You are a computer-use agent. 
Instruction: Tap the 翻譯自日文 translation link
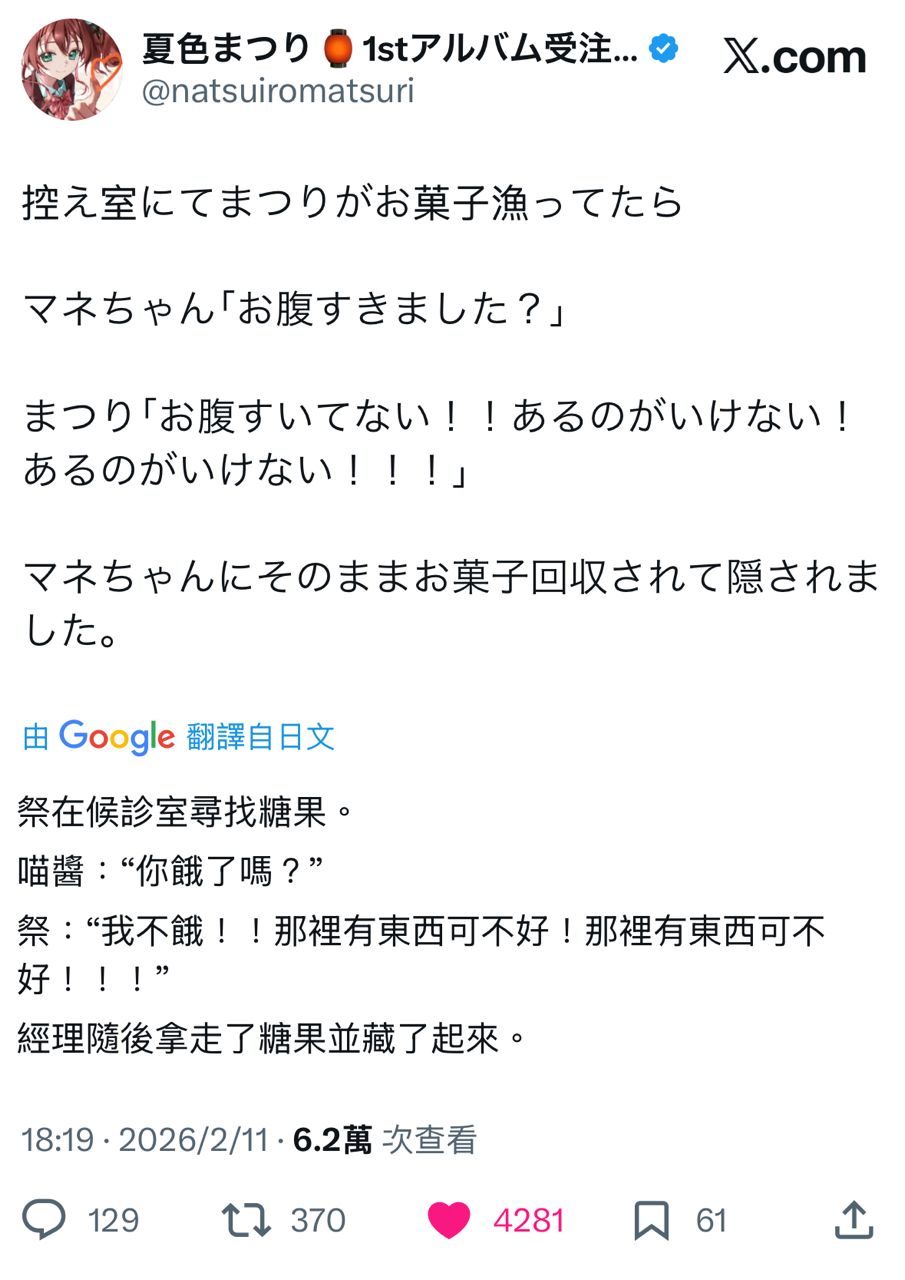[260, 737]
